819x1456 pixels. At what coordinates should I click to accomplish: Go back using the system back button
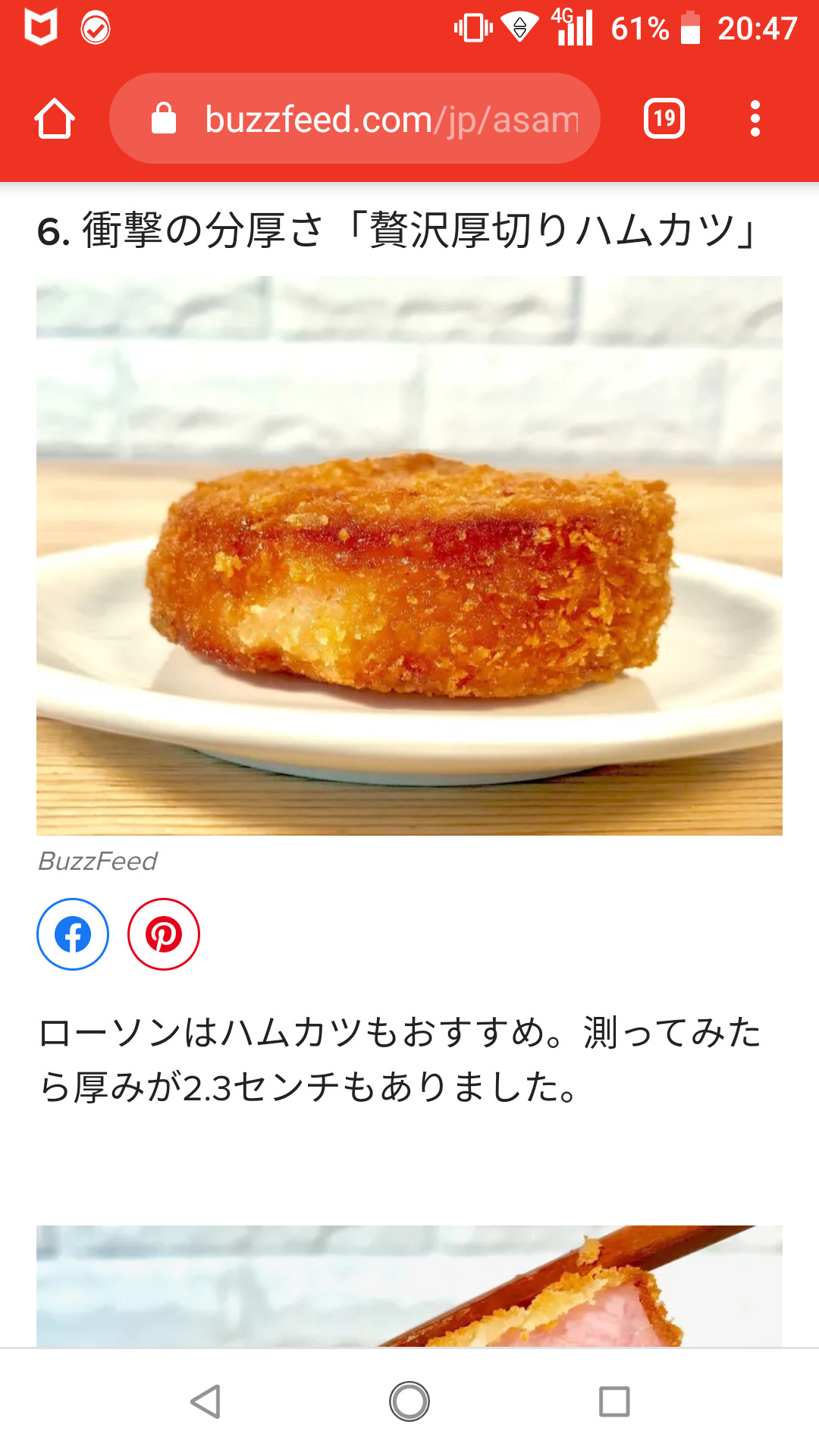tap(206, 1401)
